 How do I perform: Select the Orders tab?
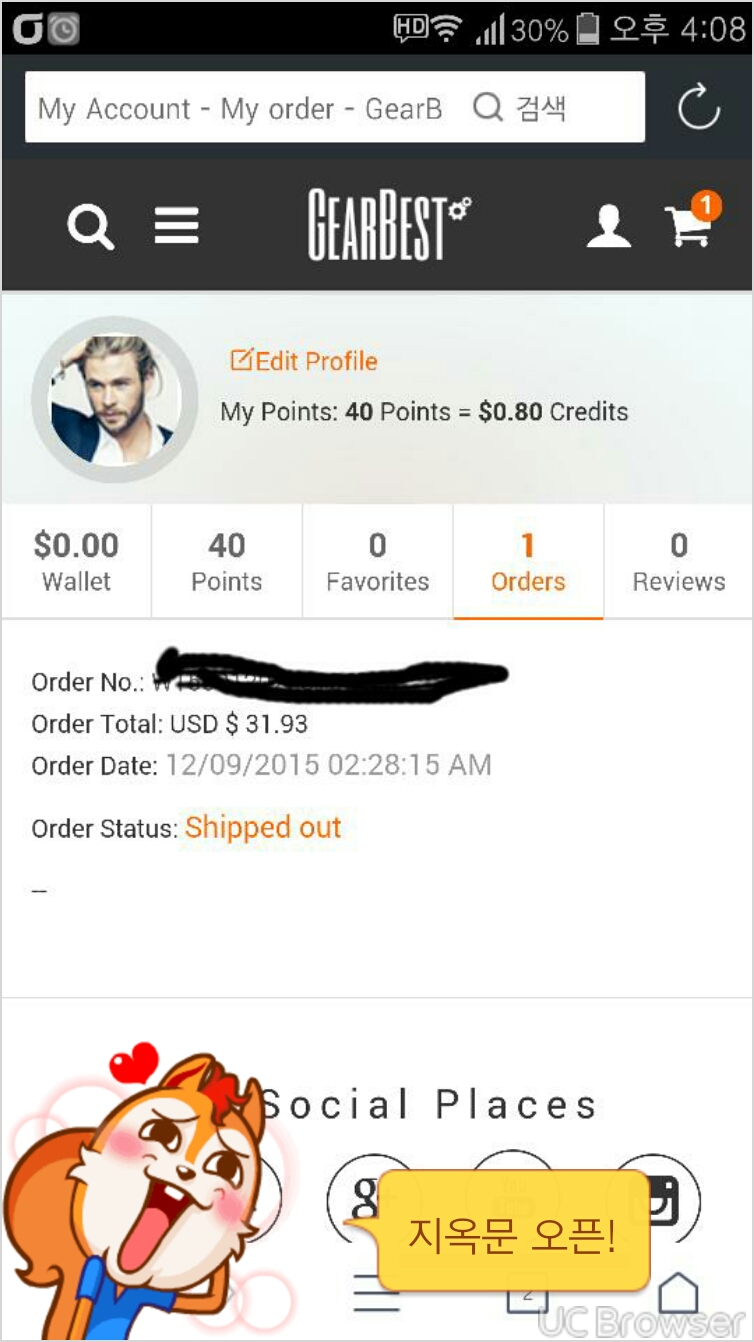pos(528,561)
